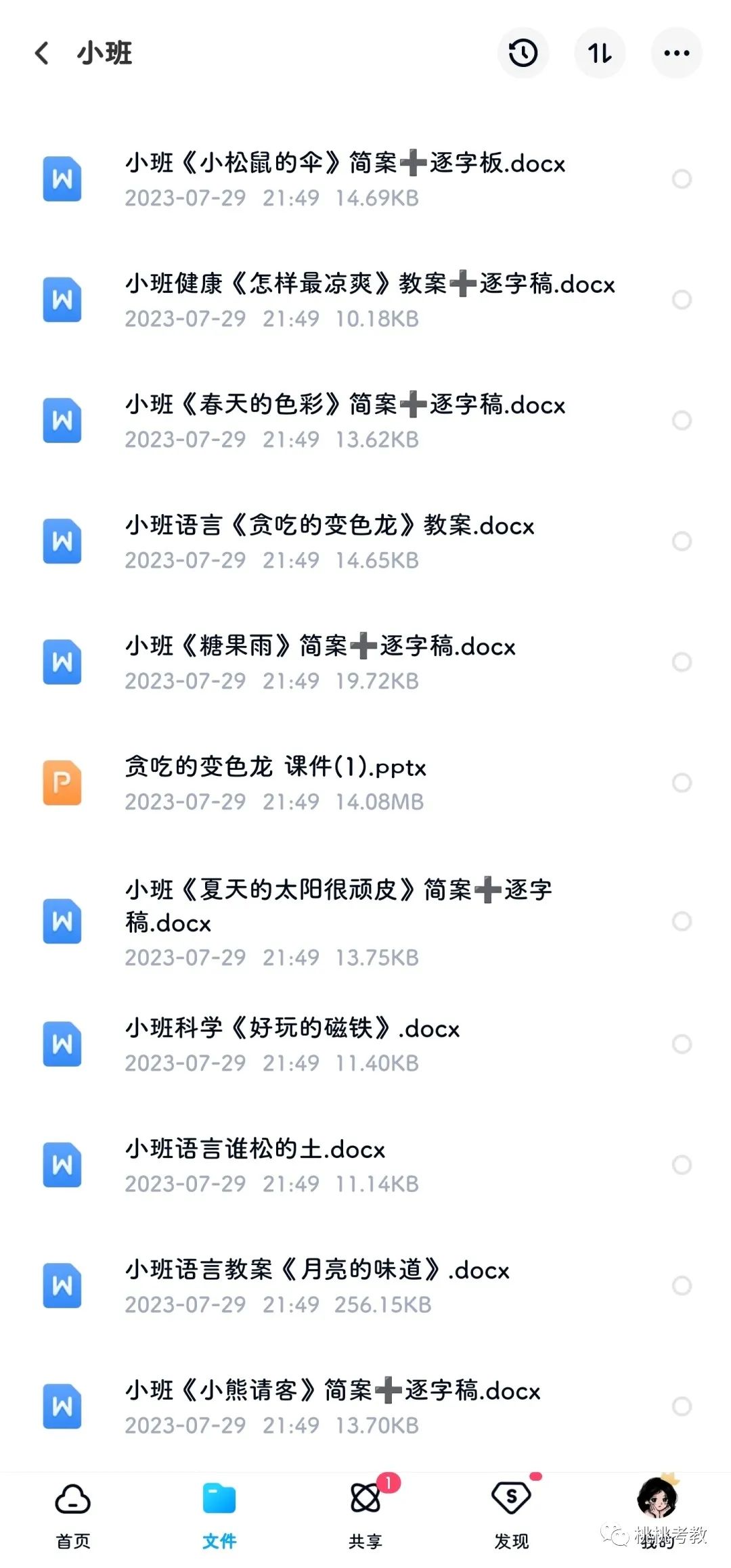731x1568 pixels.
Task: Open 小班语言《贪吃的变色龙》教案.docx
Action: tap(365, 541)
